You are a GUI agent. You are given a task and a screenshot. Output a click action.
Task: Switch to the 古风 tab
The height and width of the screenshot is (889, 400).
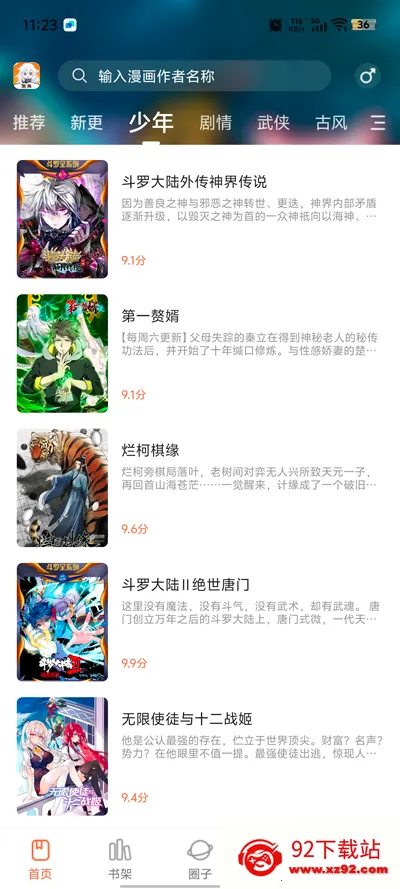pos(331,122)
